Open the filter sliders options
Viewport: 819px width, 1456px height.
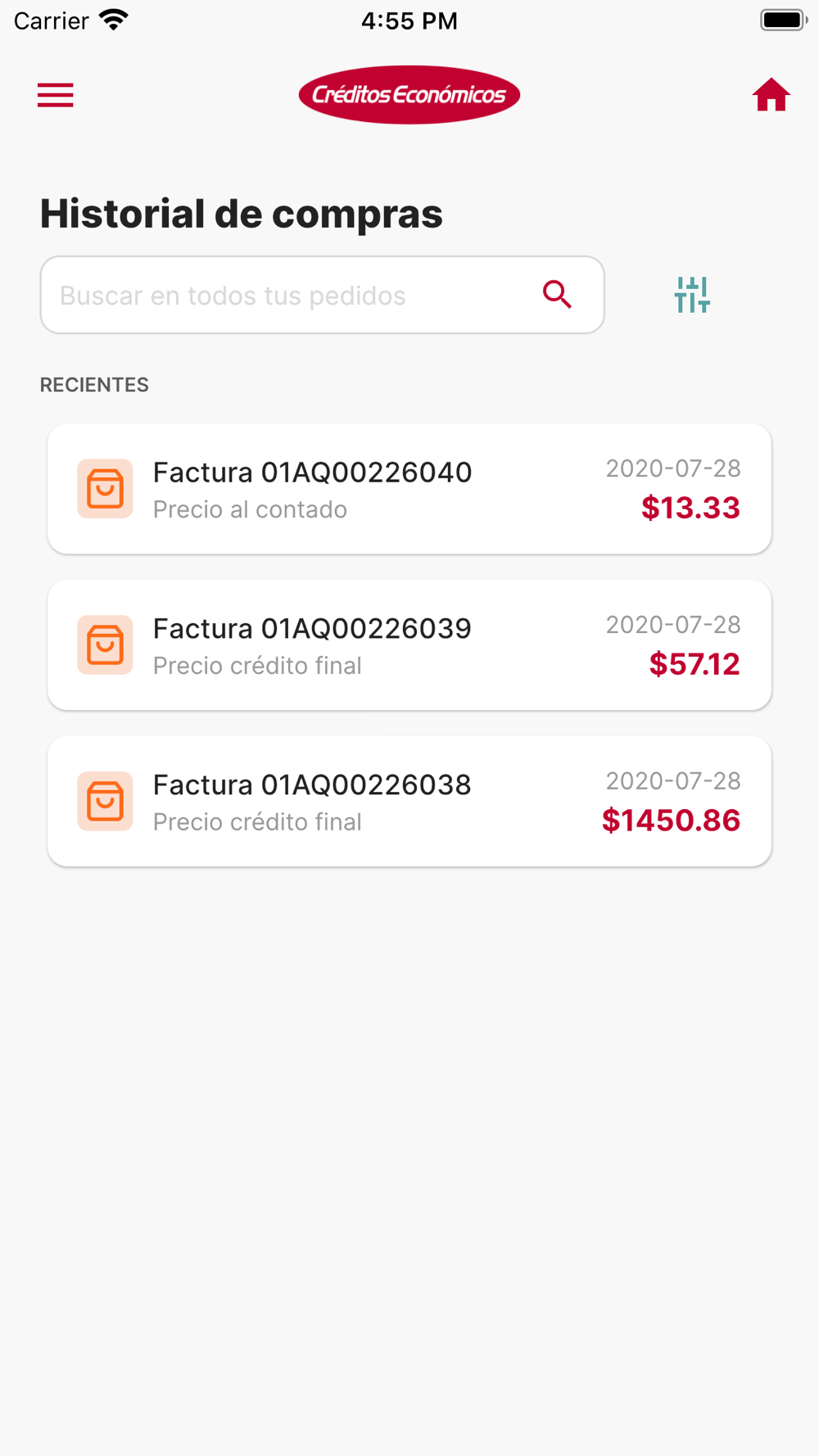click(692, 295)
